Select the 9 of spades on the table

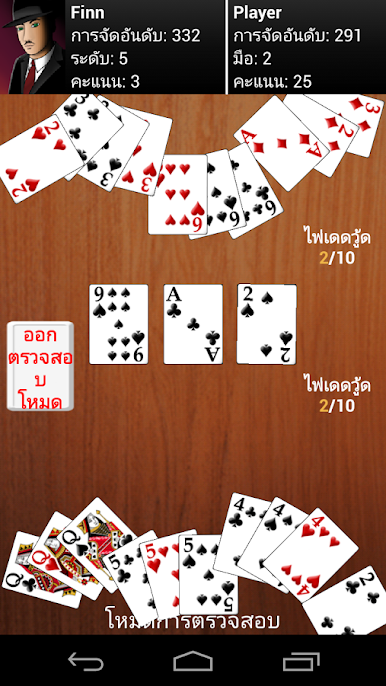pos(119,324)
